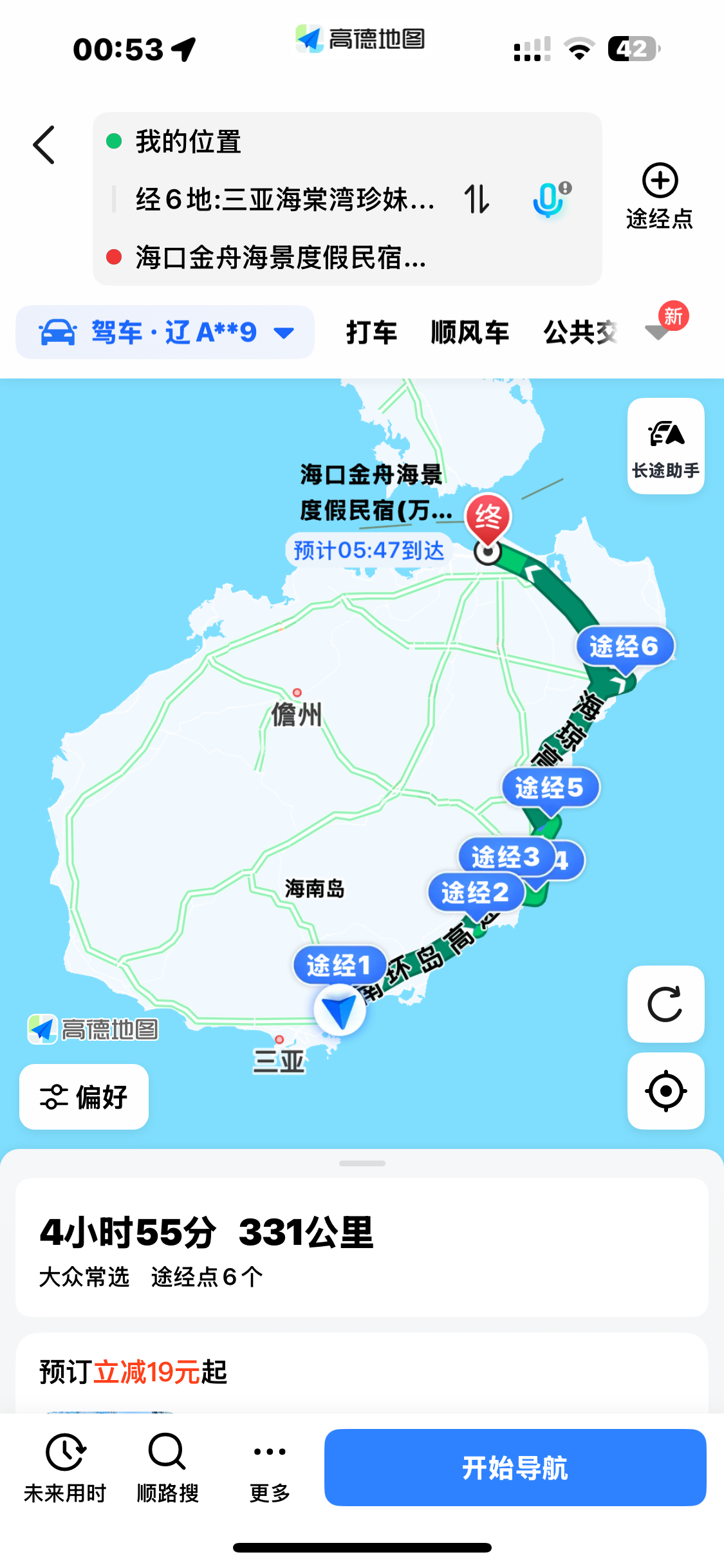Refresh the route with the circular arrow
The width and height of the screenshot is (724, 1568).
(x=666, y=1004)
